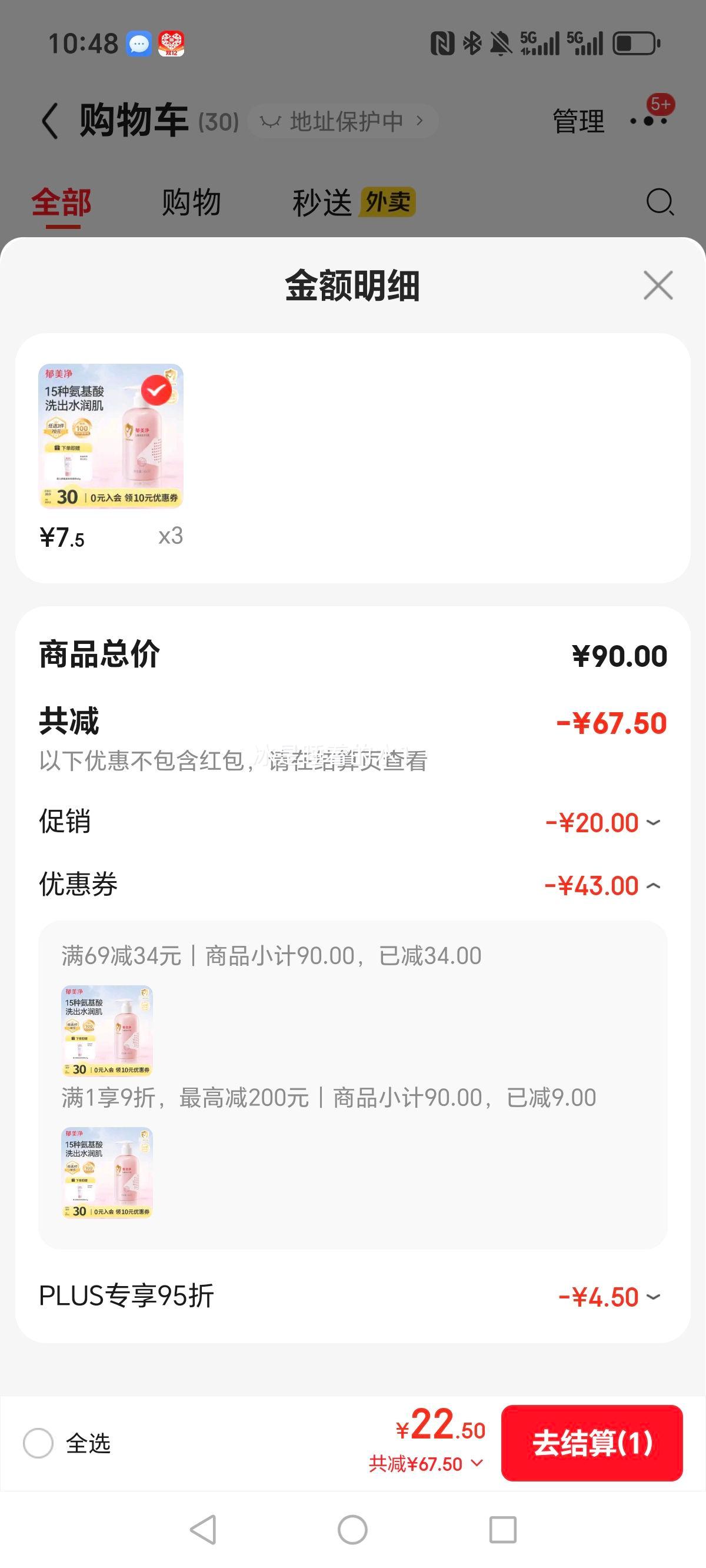Switch to the 购物 tab

tap(191, 202)
